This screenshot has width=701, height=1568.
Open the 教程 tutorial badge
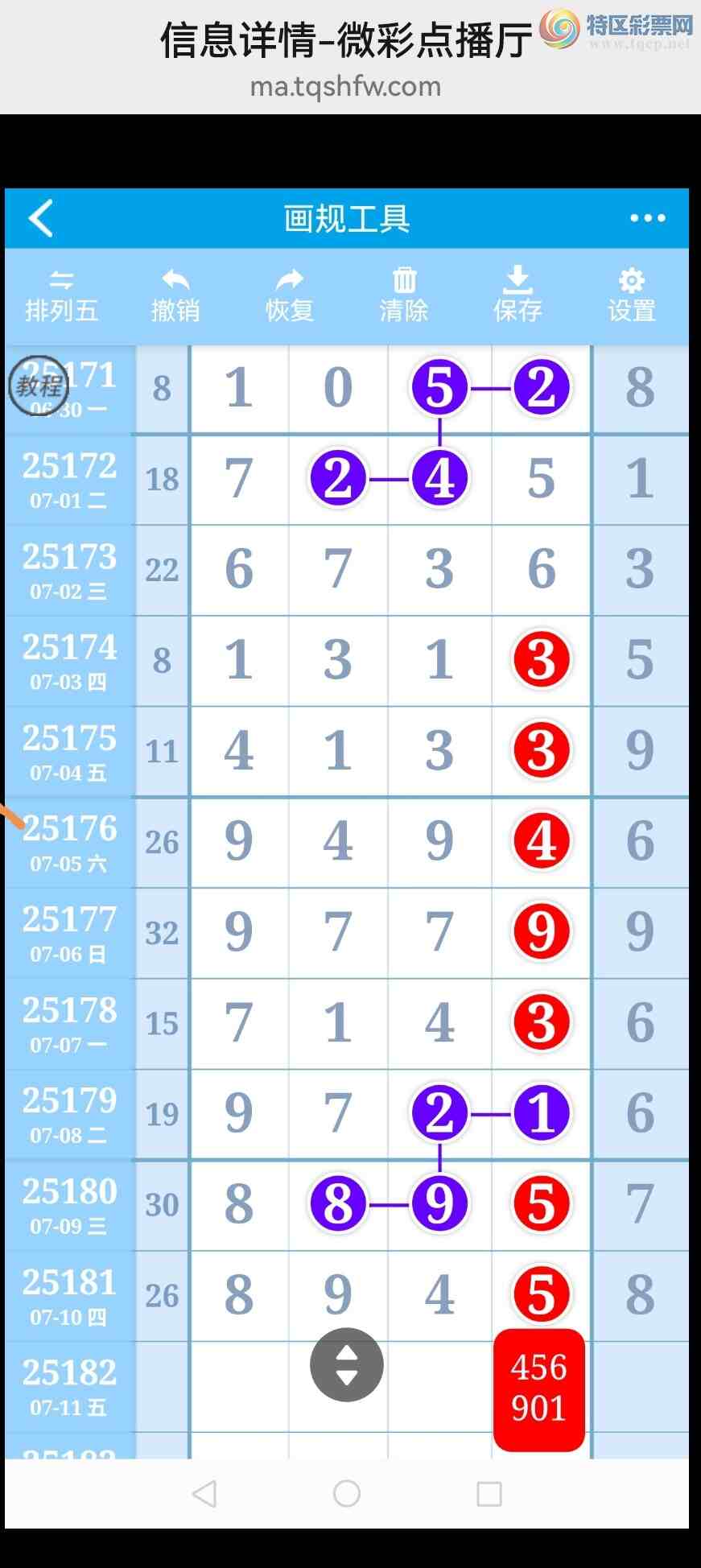[38, 386]
